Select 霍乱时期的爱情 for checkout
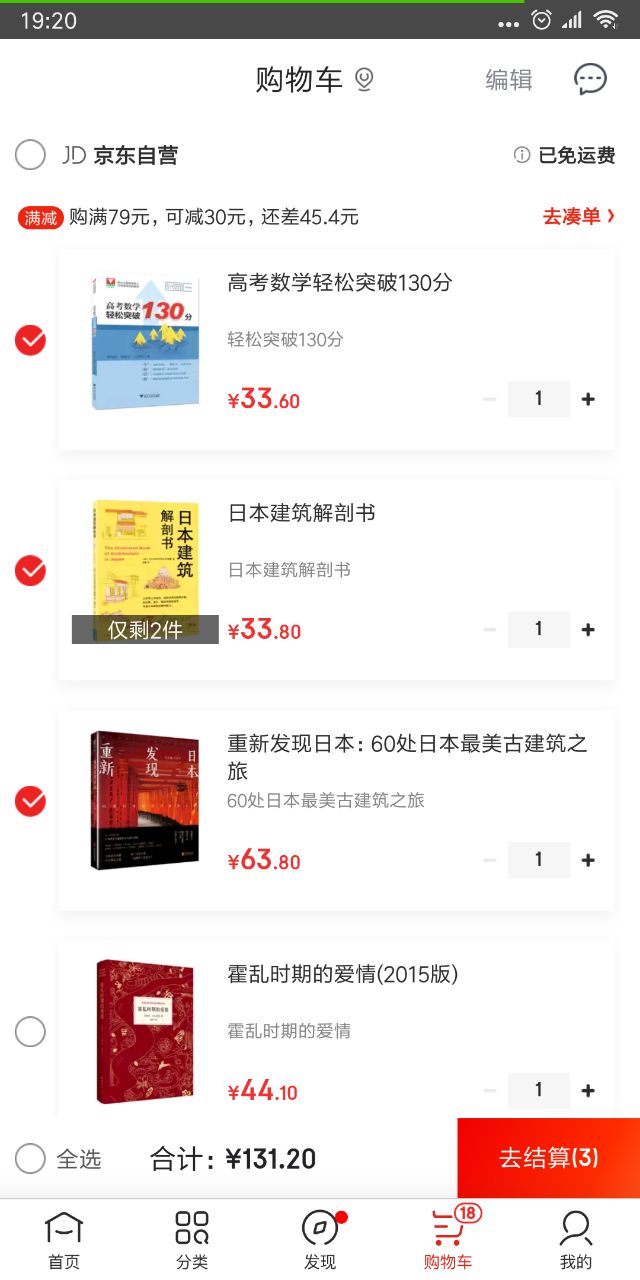The image size is (640, 1280). [30, 1031]
